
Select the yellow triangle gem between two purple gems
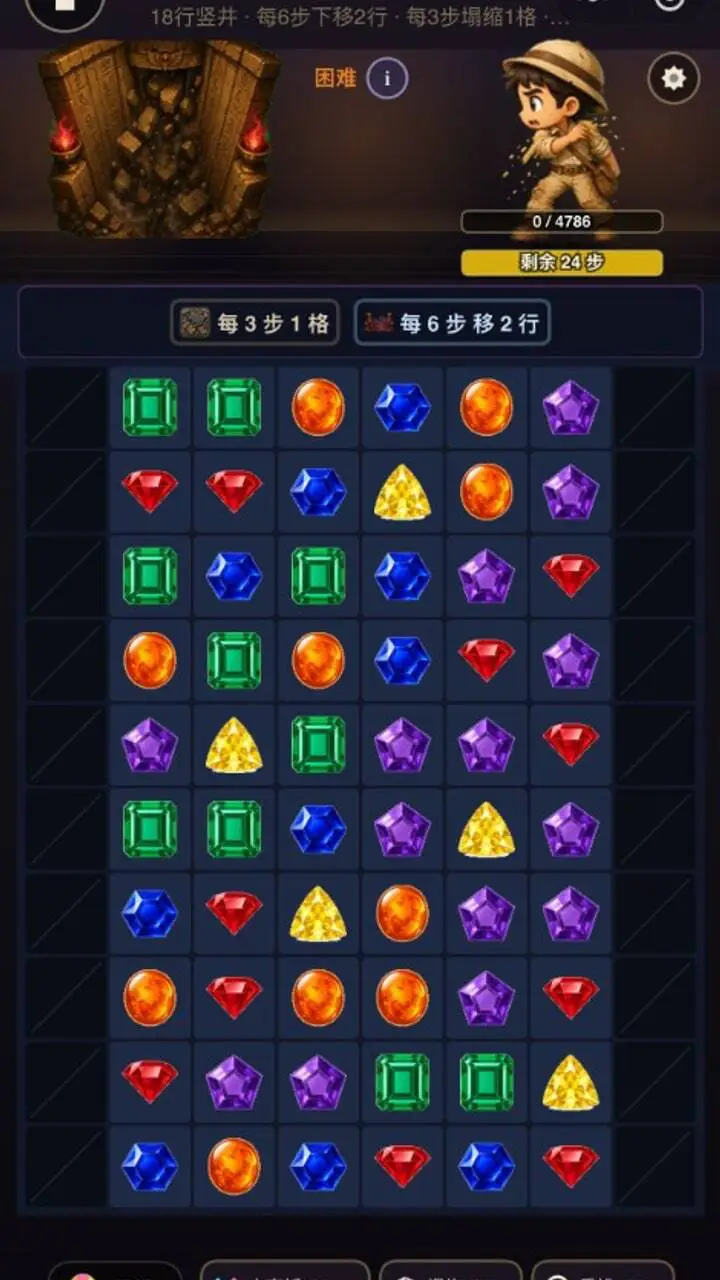(486, 830)
